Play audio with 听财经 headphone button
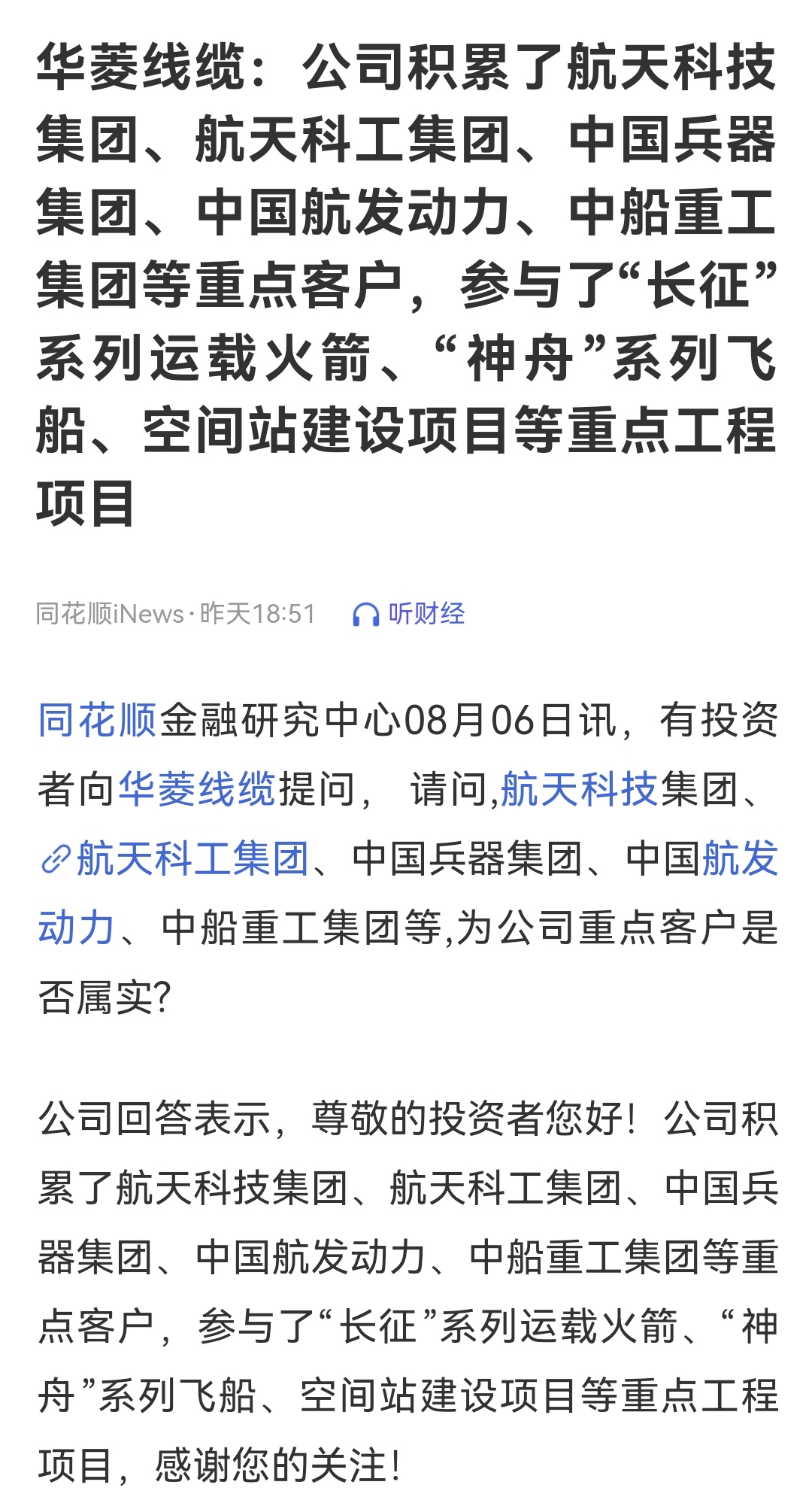 (409, 614)
